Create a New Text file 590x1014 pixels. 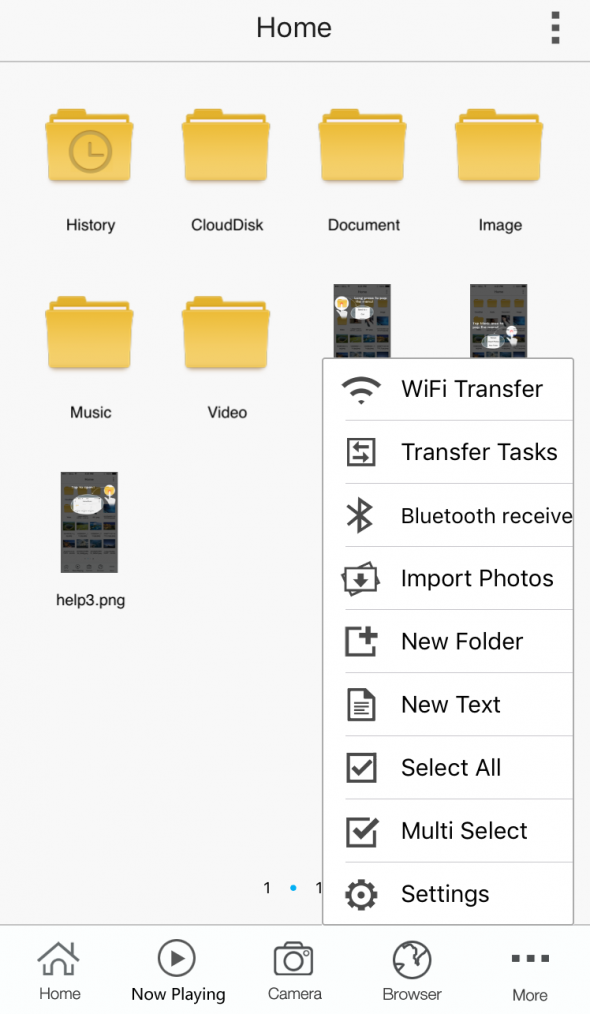pyautogui.click(x=448, y=704)
